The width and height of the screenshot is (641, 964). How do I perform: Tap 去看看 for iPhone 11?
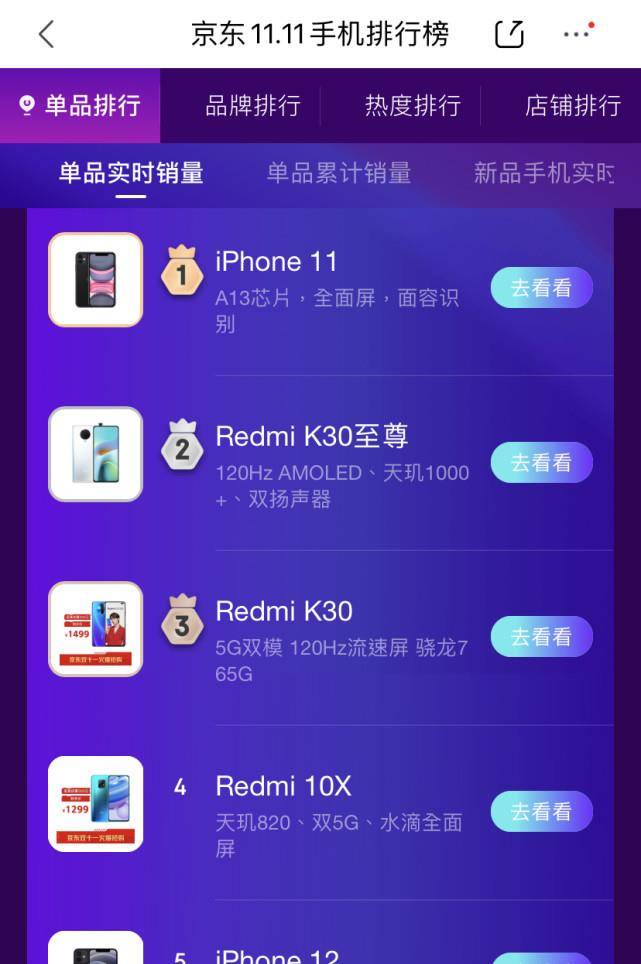pyautogui.click(x=541, y=288)
